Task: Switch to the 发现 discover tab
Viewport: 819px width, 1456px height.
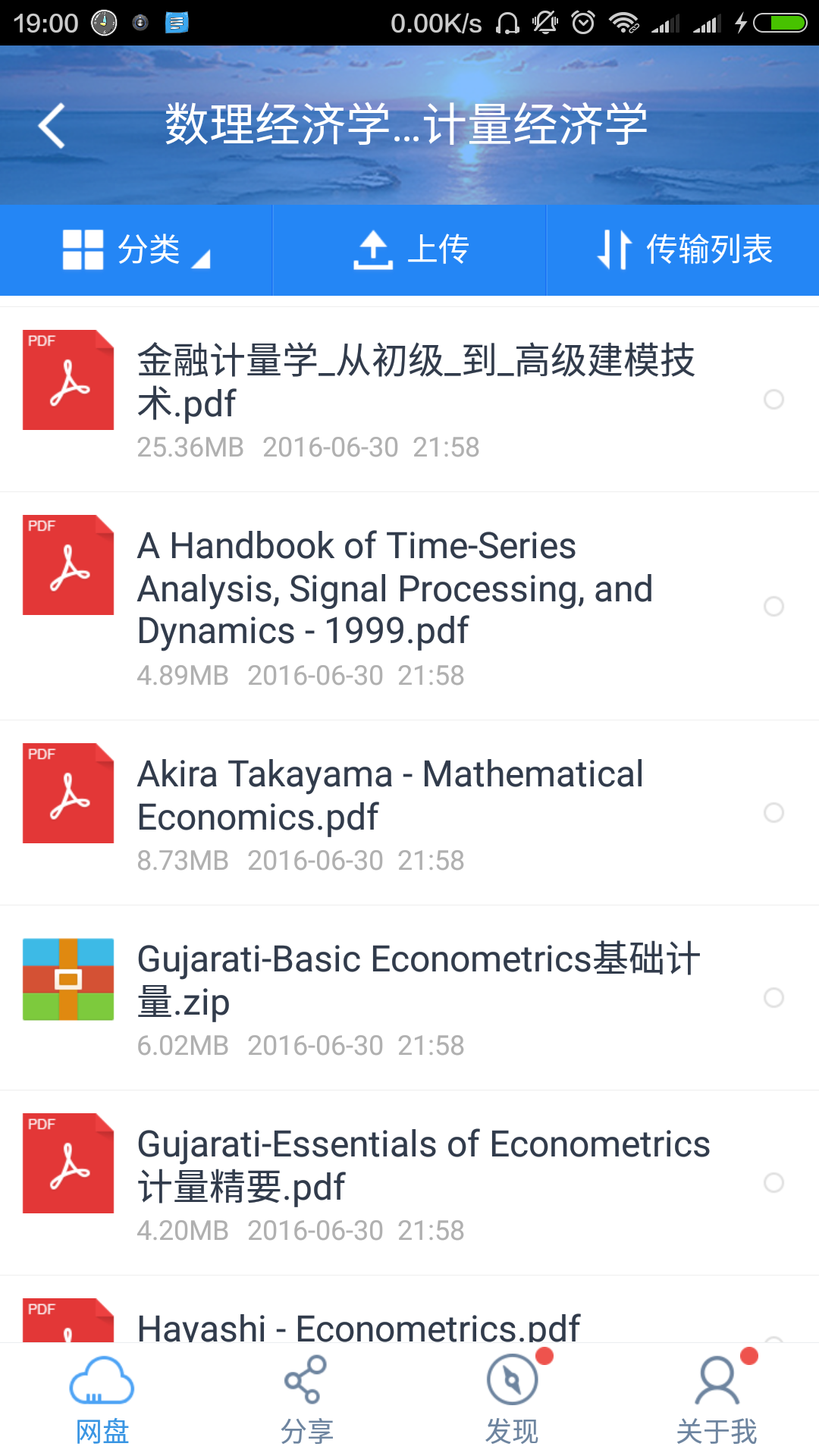Action: click(x=512, y=1400)
